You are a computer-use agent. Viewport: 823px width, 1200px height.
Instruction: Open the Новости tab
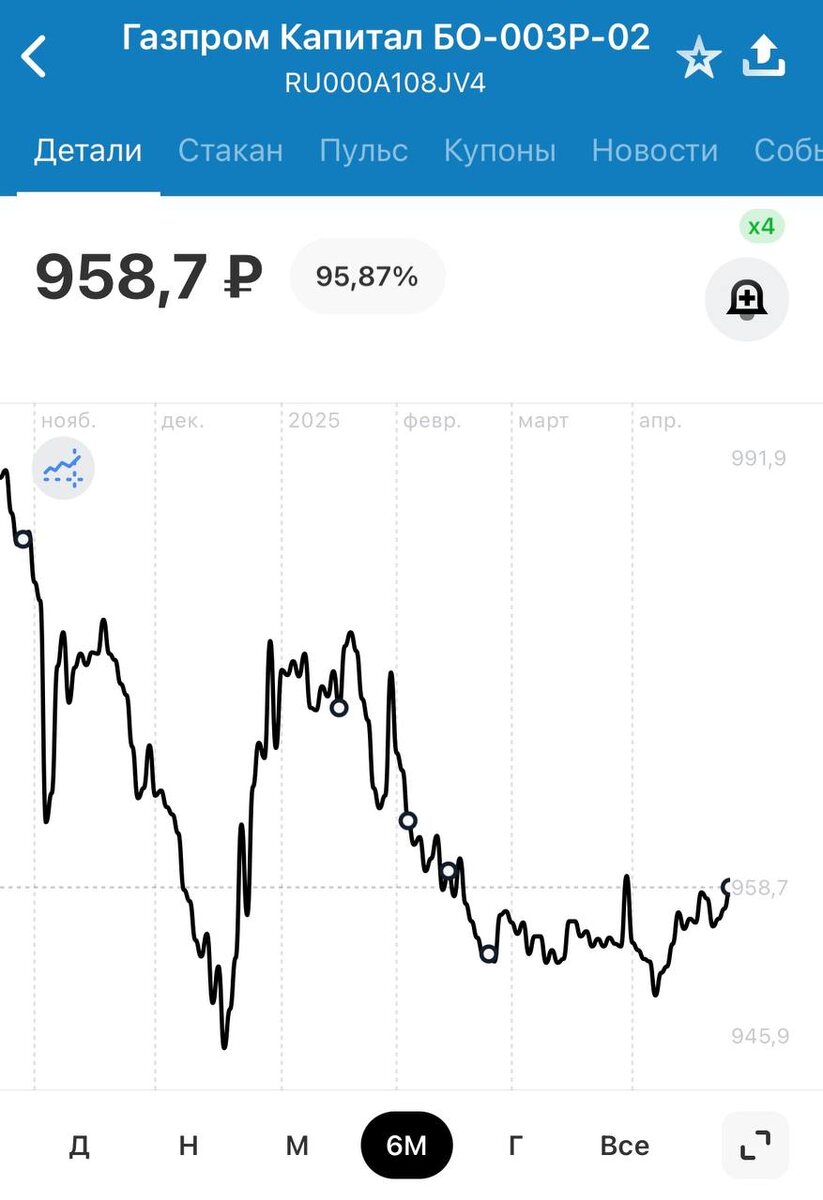pyautogui.click(x=654, y=151)
